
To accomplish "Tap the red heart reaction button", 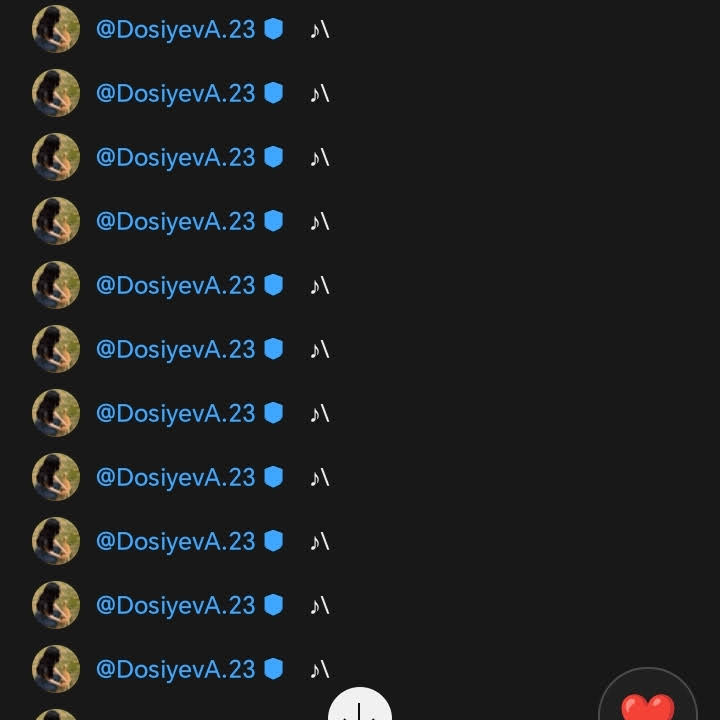I will pyautogui.click(x=648, y=696).
